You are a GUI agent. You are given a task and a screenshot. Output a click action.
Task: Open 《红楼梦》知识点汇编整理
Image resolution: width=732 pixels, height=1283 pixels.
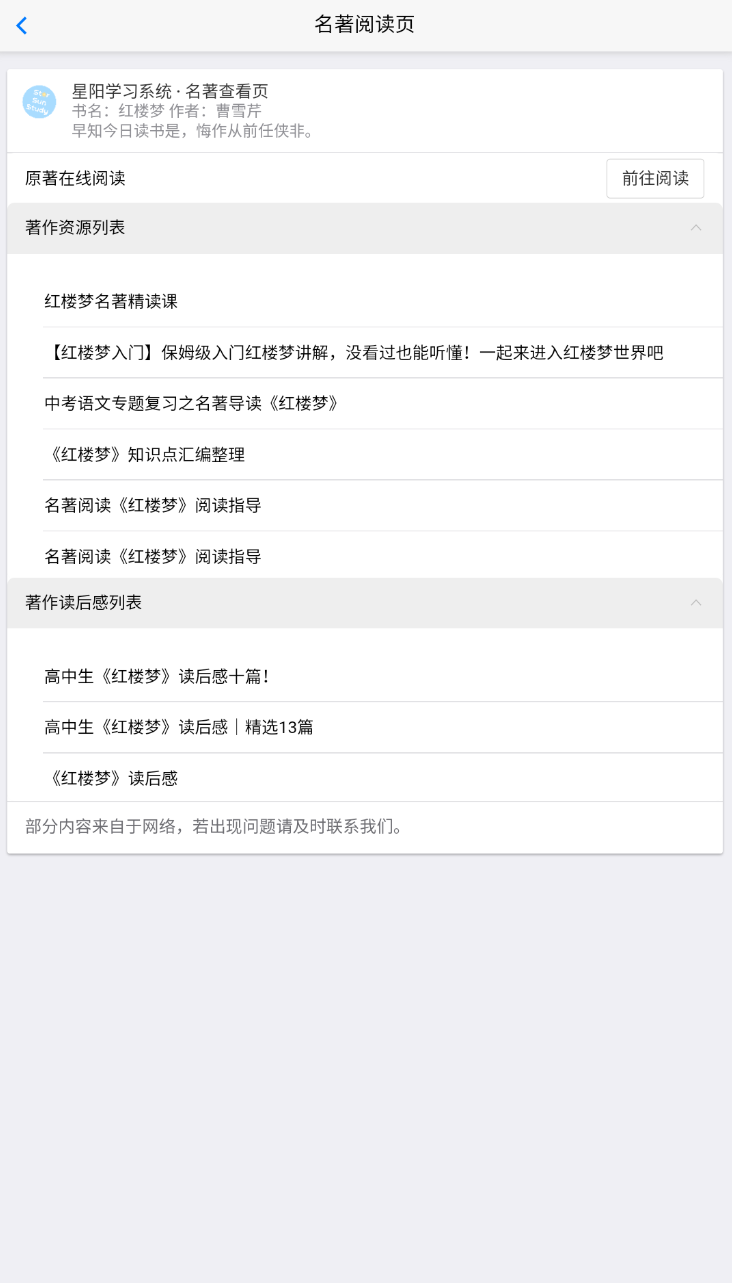click(x=145, y=454)
